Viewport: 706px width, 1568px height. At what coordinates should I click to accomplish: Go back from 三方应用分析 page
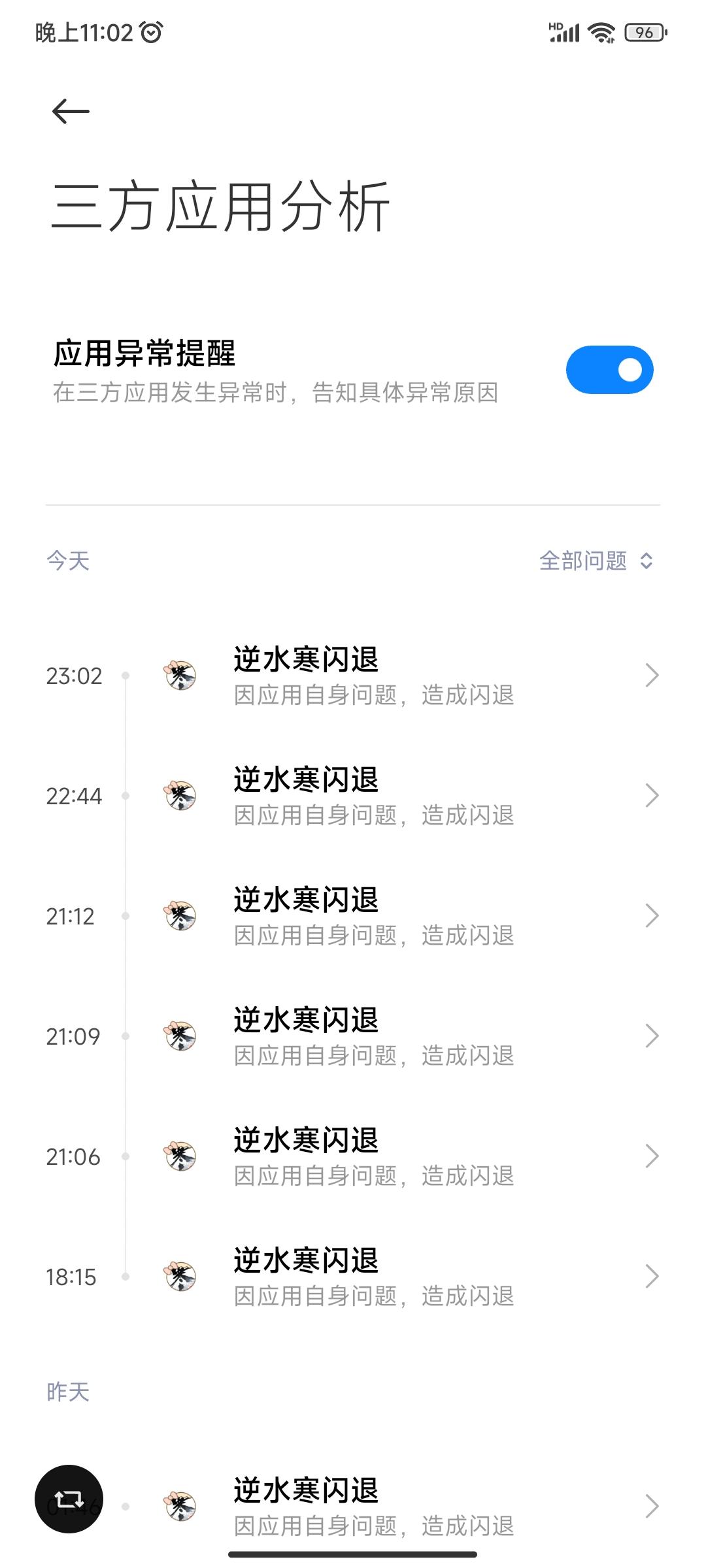tap(71, 111)
